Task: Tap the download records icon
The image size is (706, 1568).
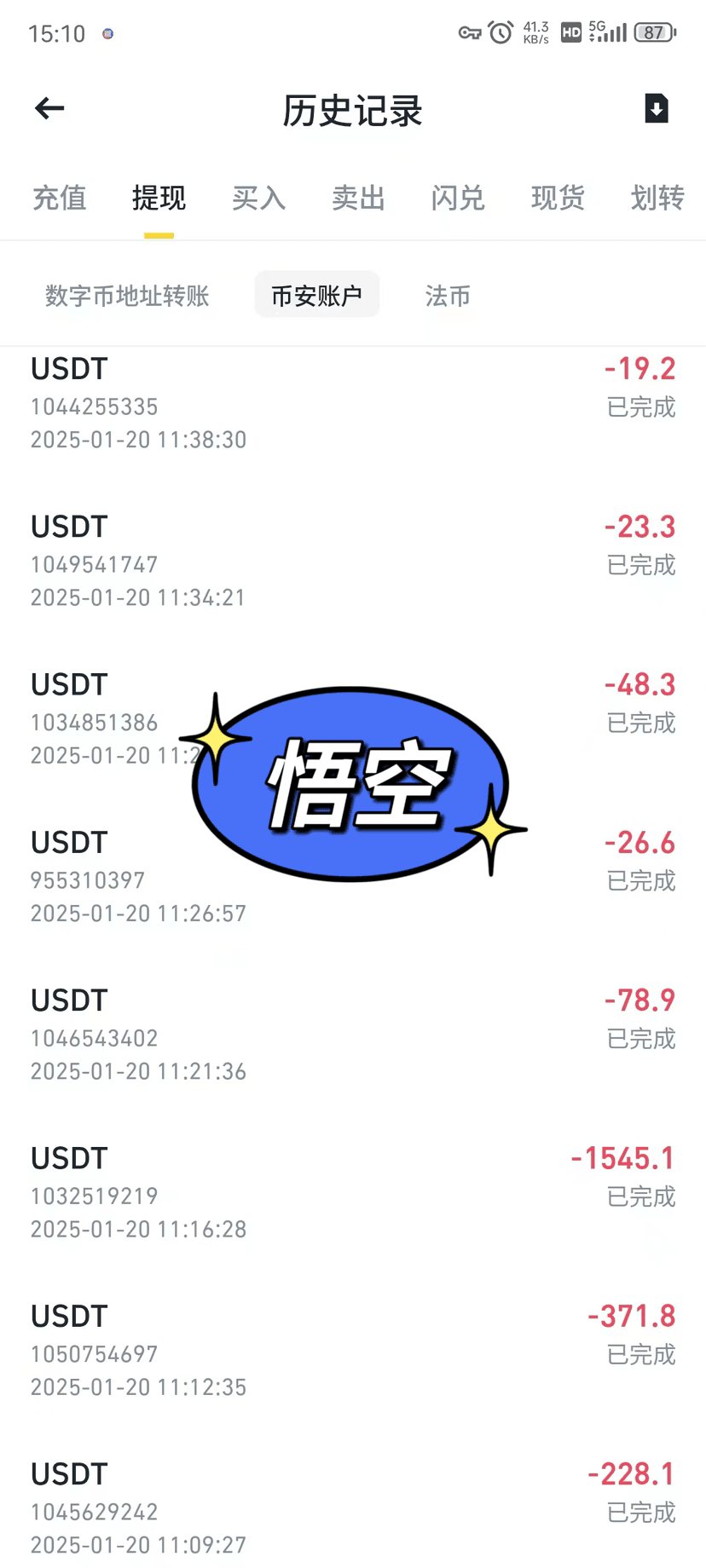Action: click(x=656, y=108)
